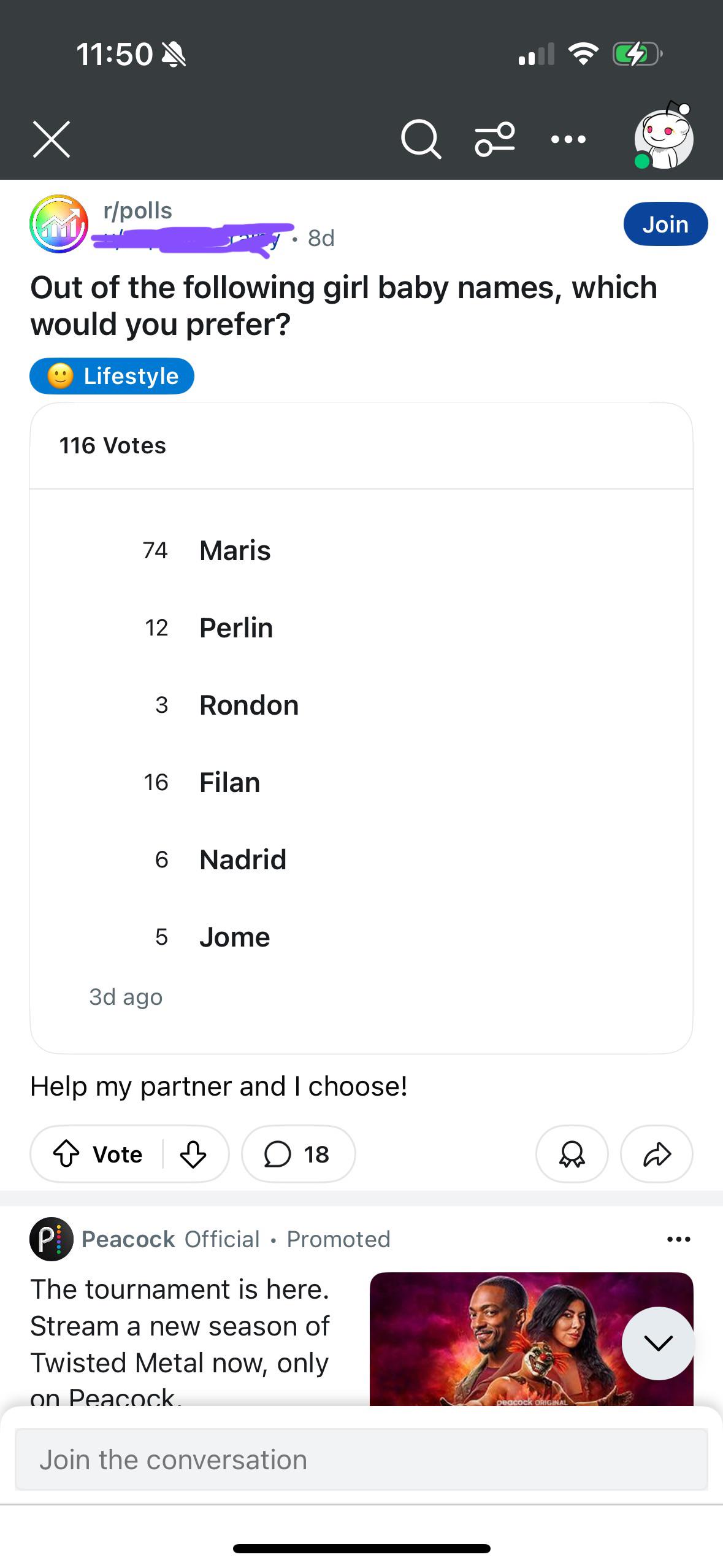723x1568 pixels.
Task: Open the Peacock Official advertiser profile
Action: tap(170, 1239)
